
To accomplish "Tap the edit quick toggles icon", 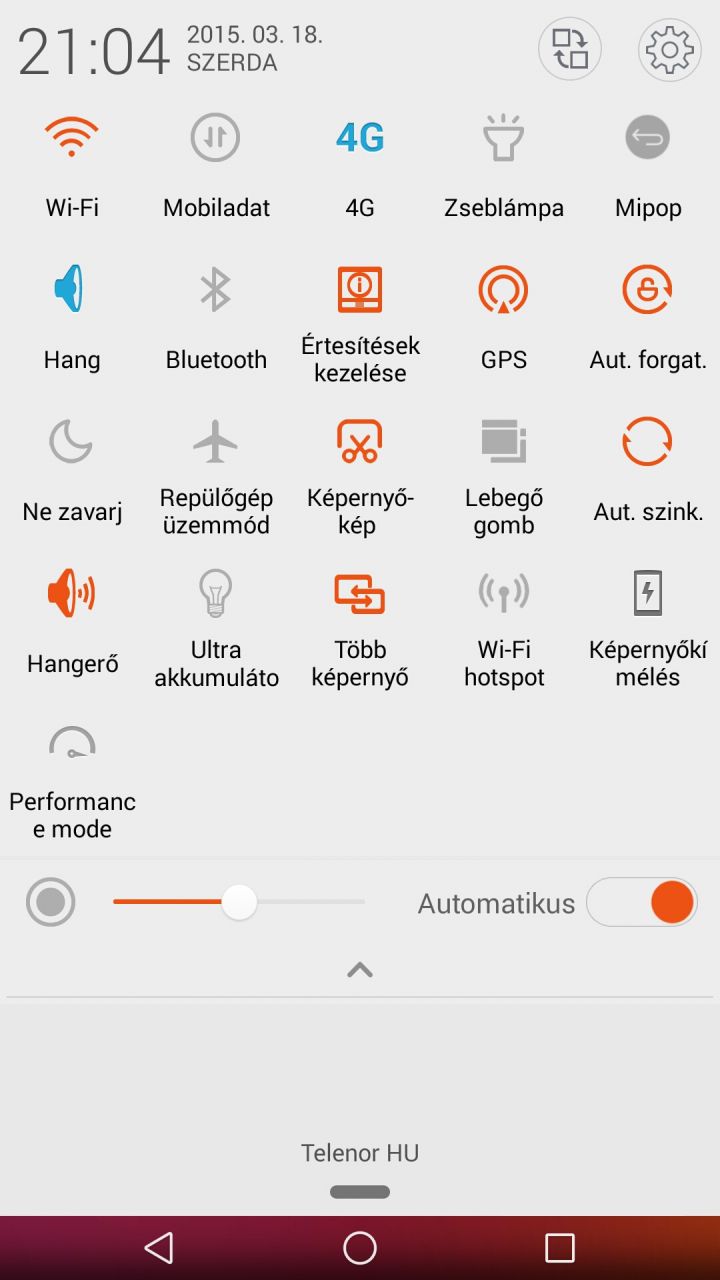I will click(570, 49).
